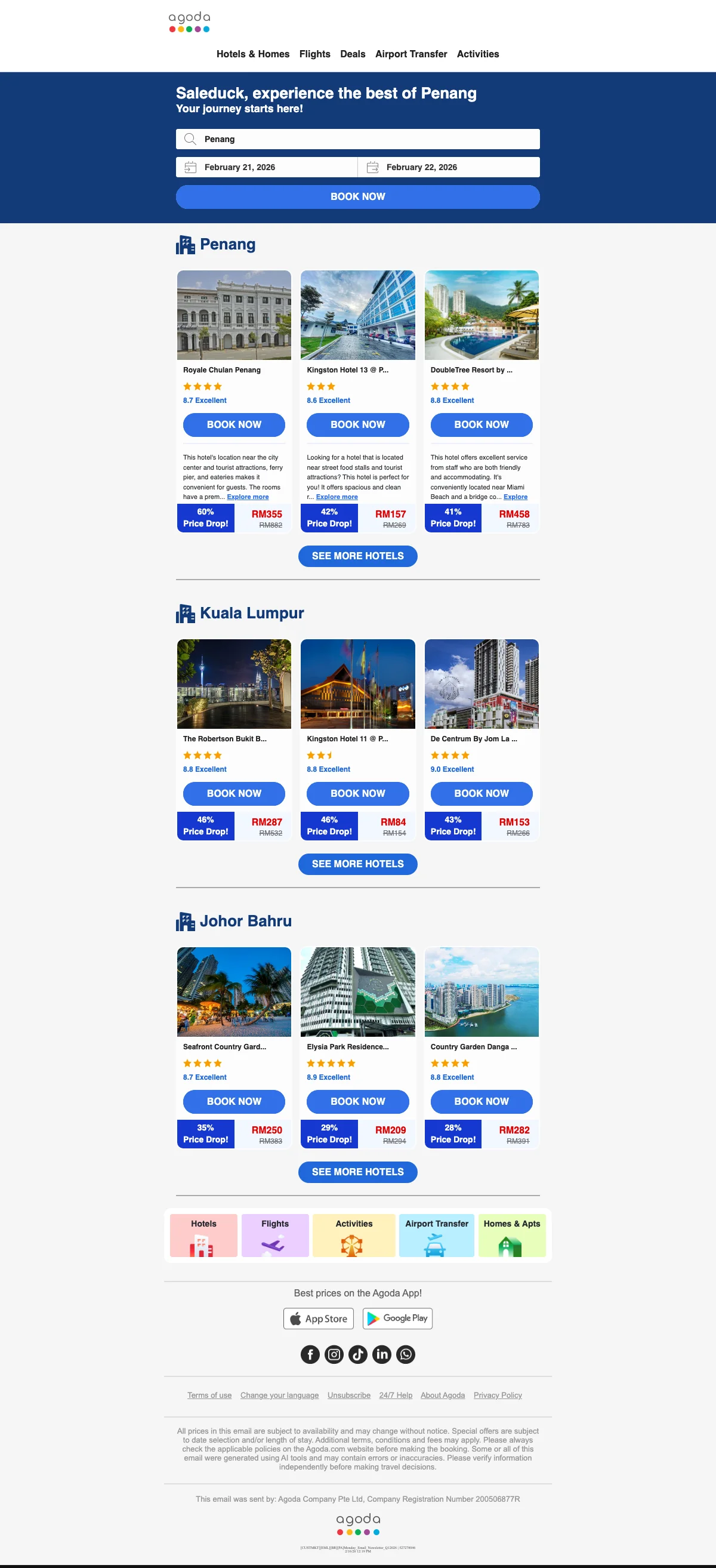The width and height of the screenshot is (716, 1568).
Task: Book Royale Chulan Penang now
Action: [x=234, y=425]
